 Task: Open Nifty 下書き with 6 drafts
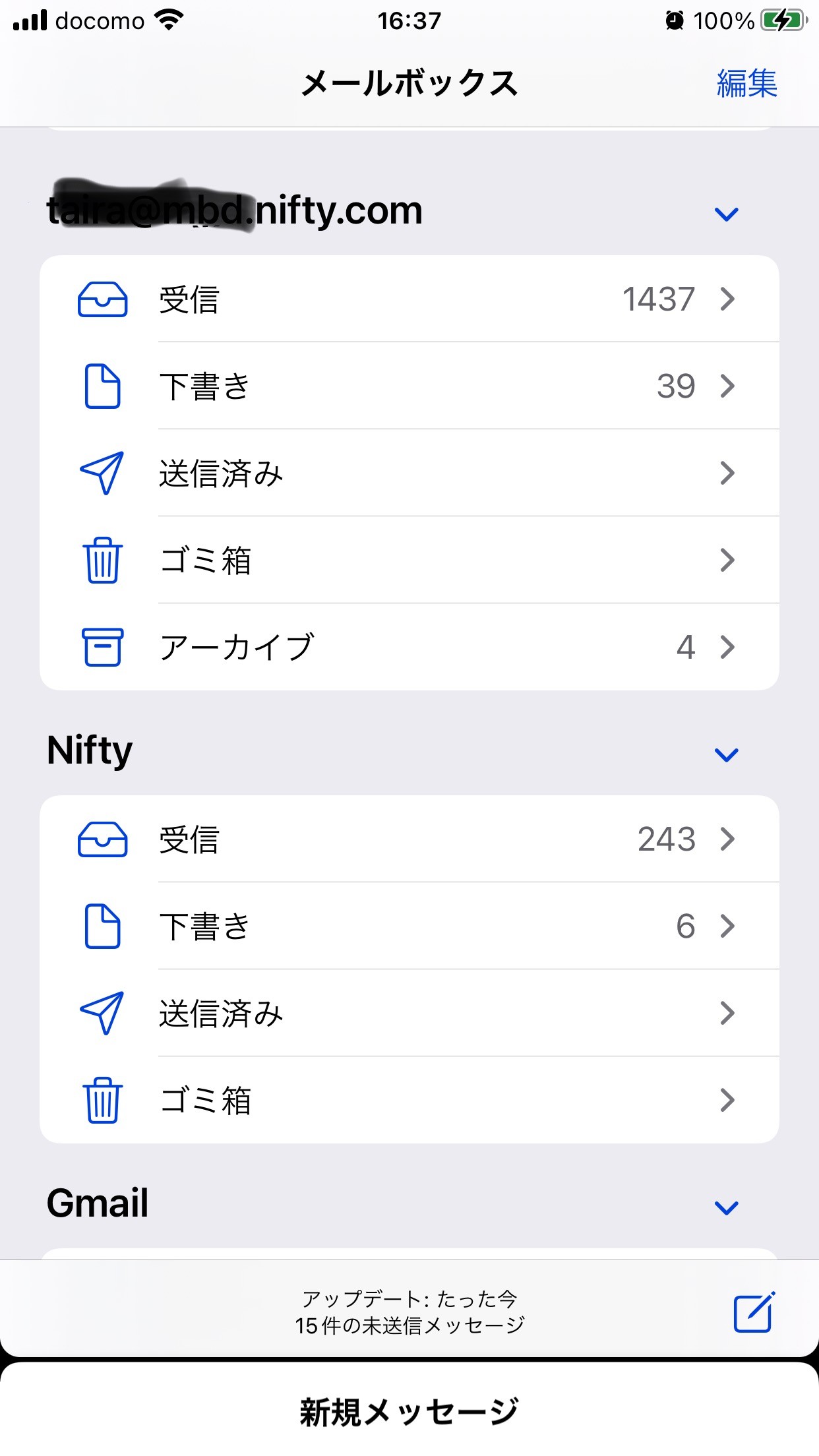point(409,926)
